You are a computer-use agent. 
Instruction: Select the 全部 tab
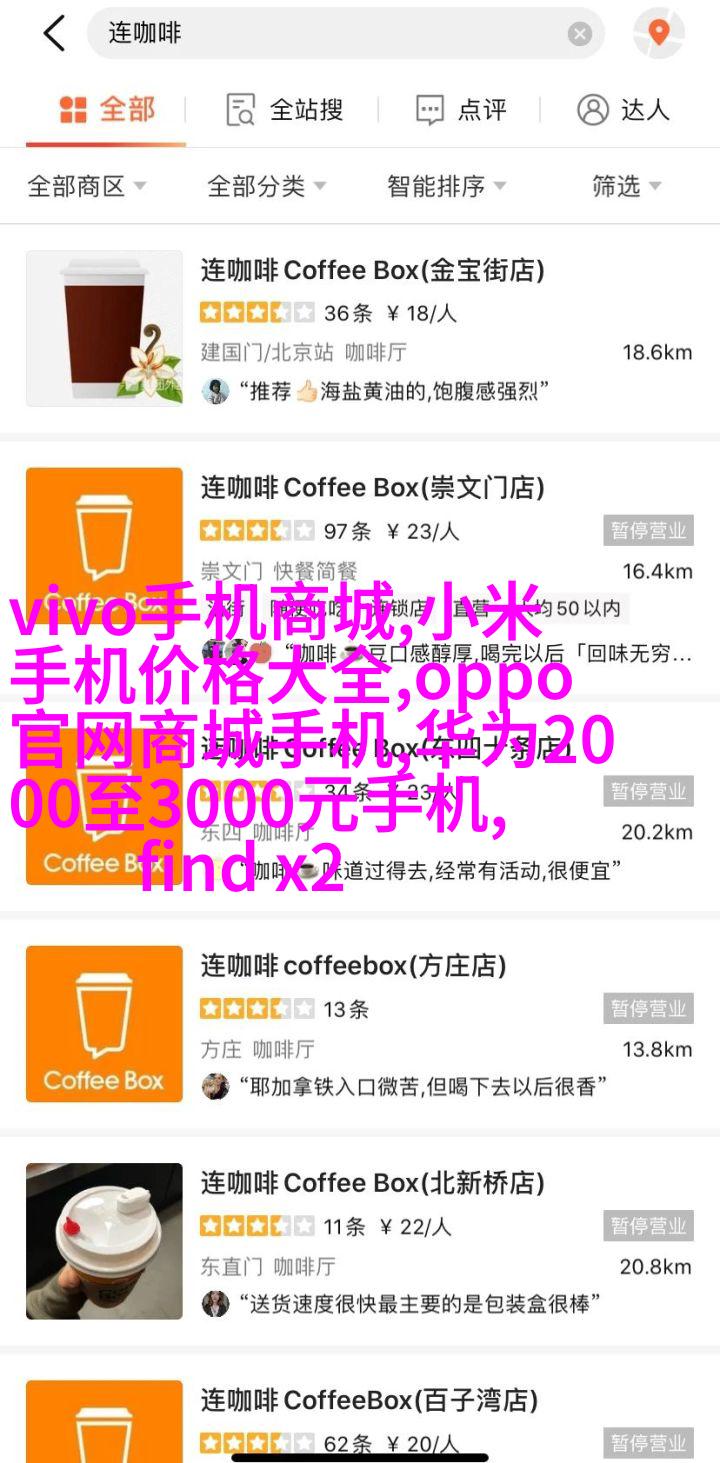[x=107, y=110]
